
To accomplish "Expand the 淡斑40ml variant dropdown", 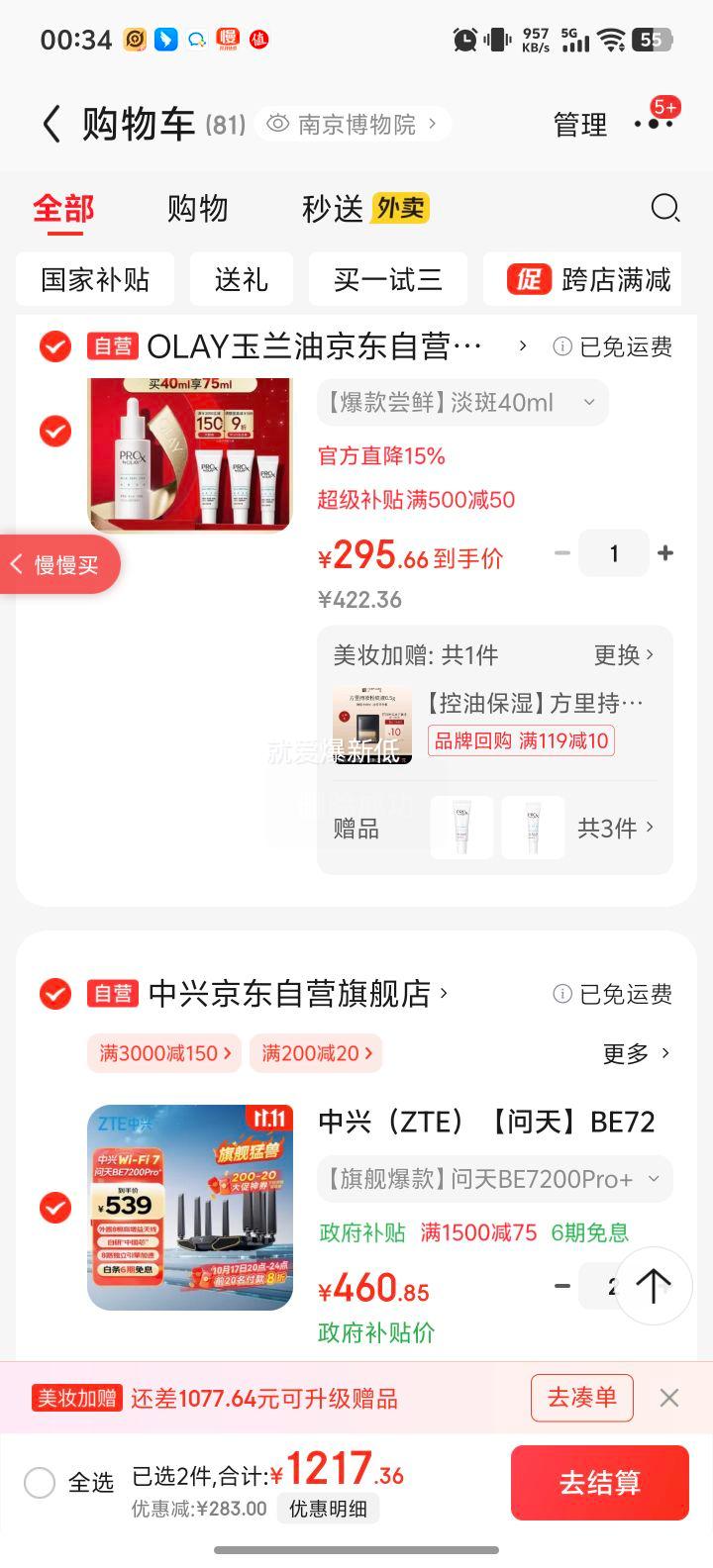I will coord(461,402).
